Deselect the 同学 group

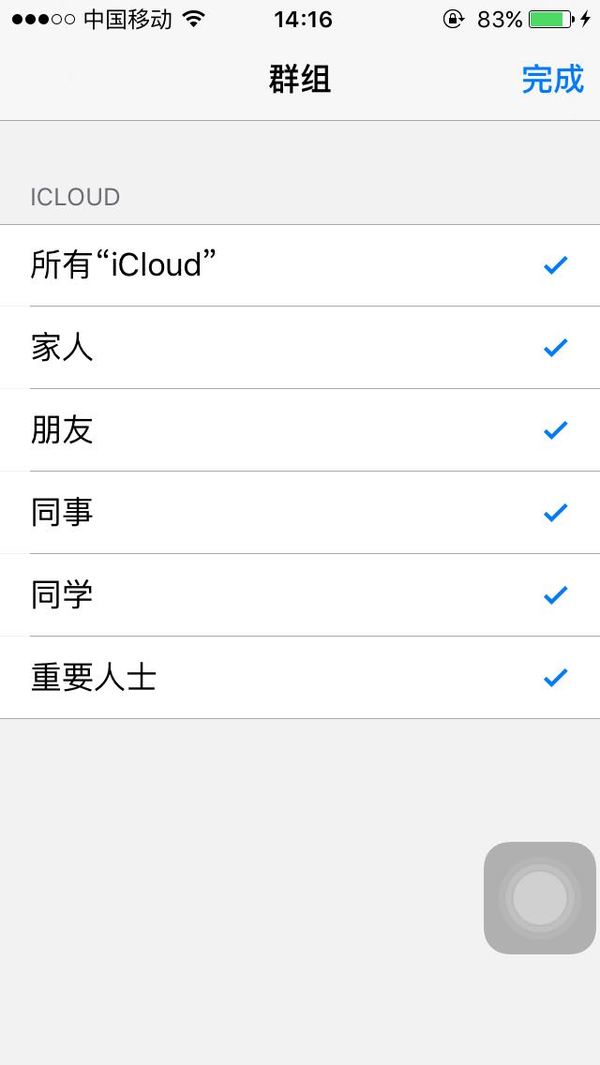(x=300, y=595)
